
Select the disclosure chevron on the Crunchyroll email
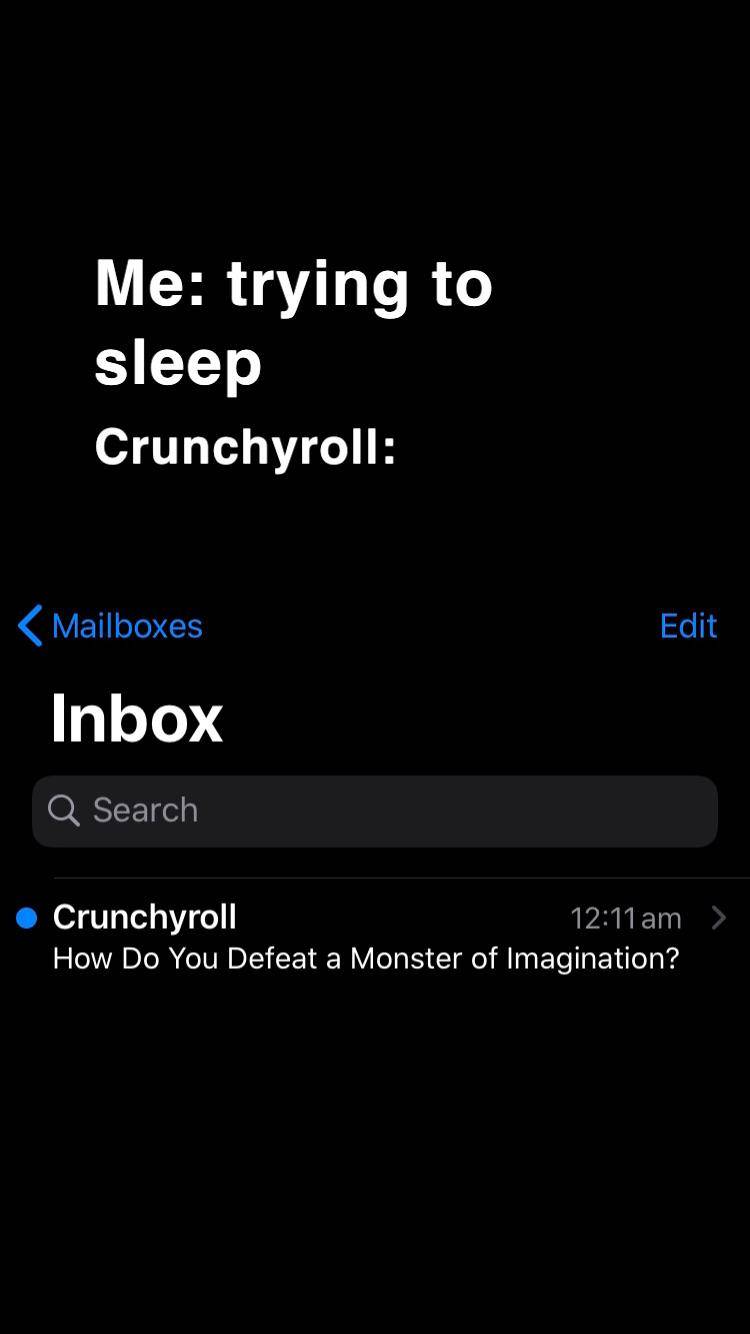719,917
